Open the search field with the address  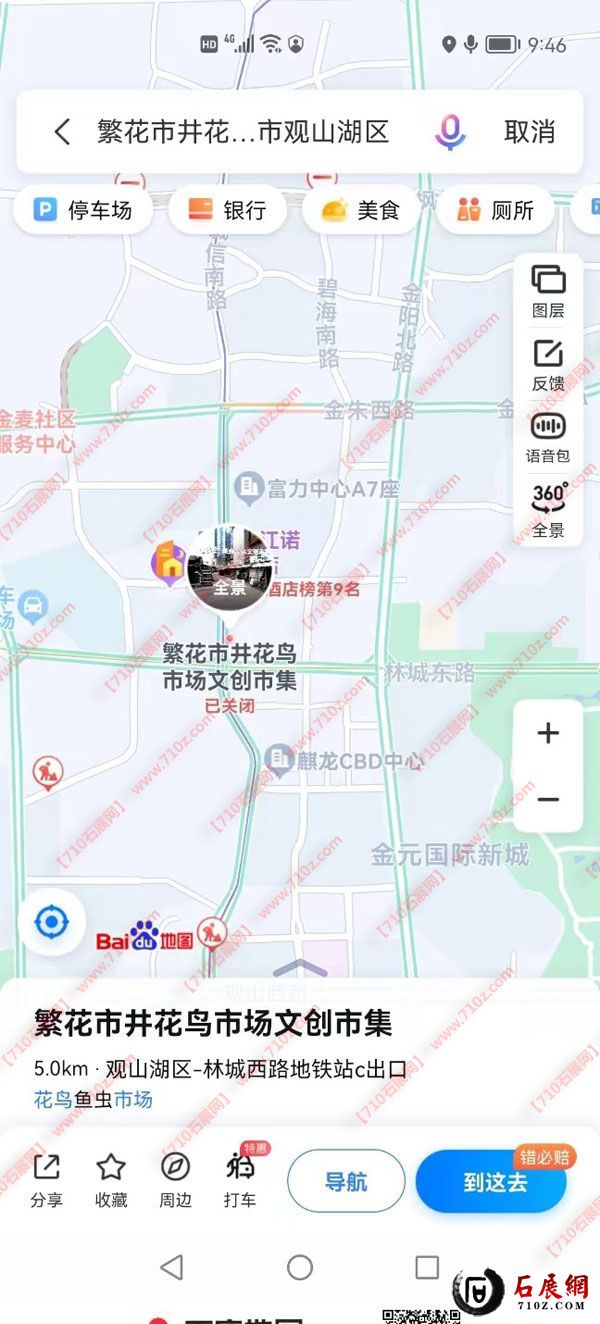coord(242,131)
